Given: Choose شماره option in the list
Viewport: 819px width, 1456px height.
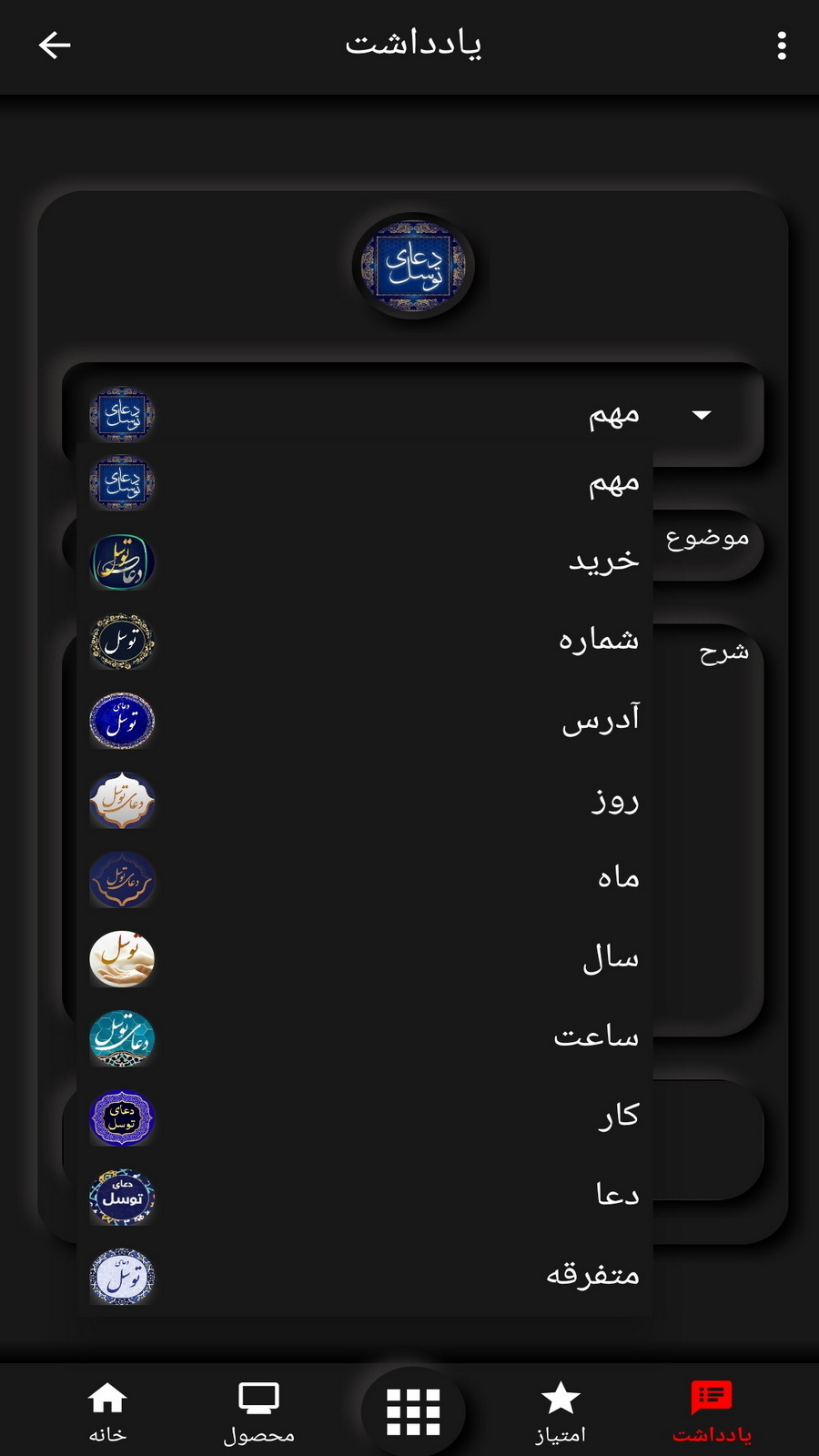Looking at the screenshot, I should [364, 641].
